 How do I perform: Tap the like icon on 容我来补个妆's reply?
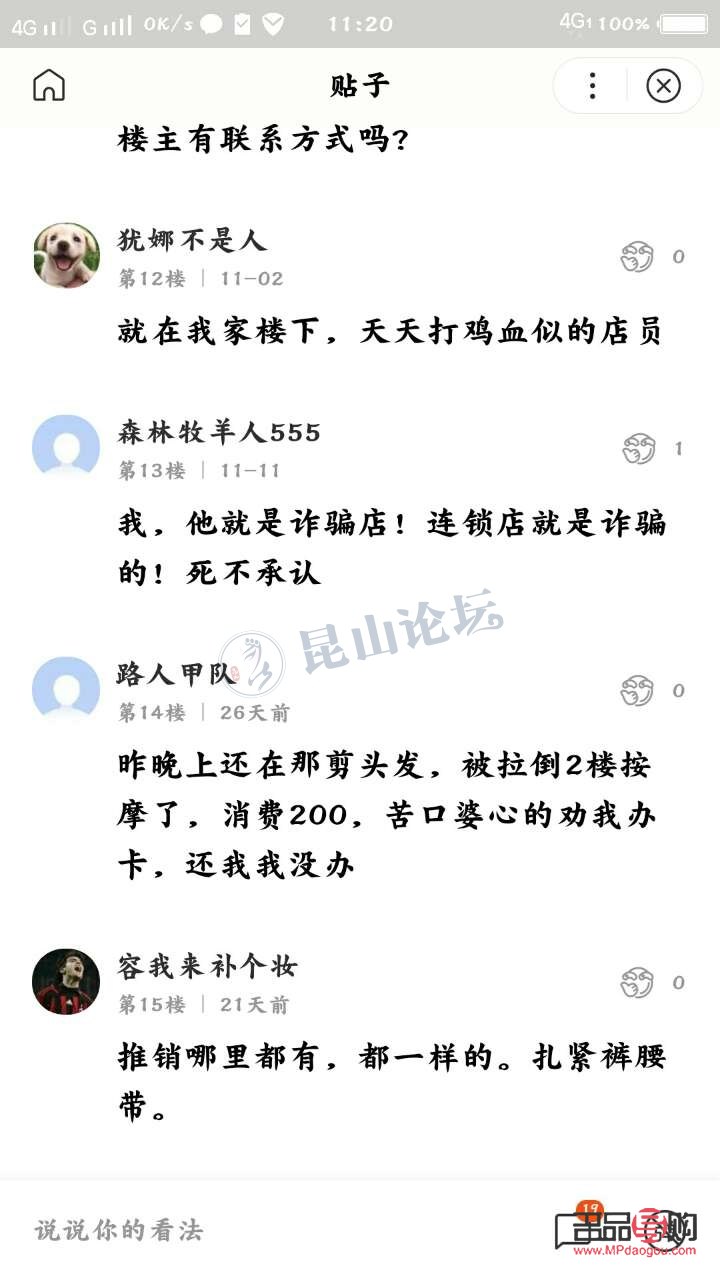637,982
